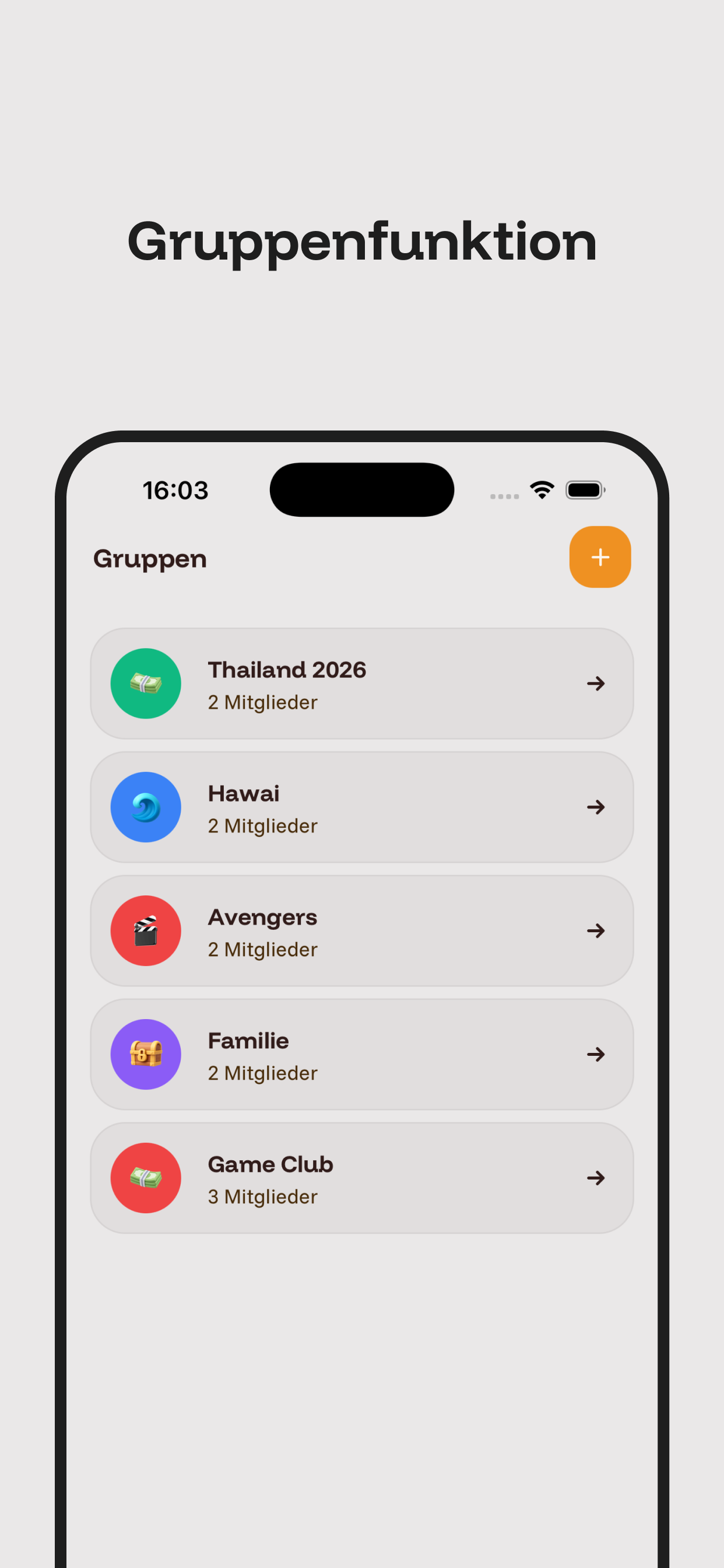
Task: Tap the clock showing 16:03
Action: point(175,489)
